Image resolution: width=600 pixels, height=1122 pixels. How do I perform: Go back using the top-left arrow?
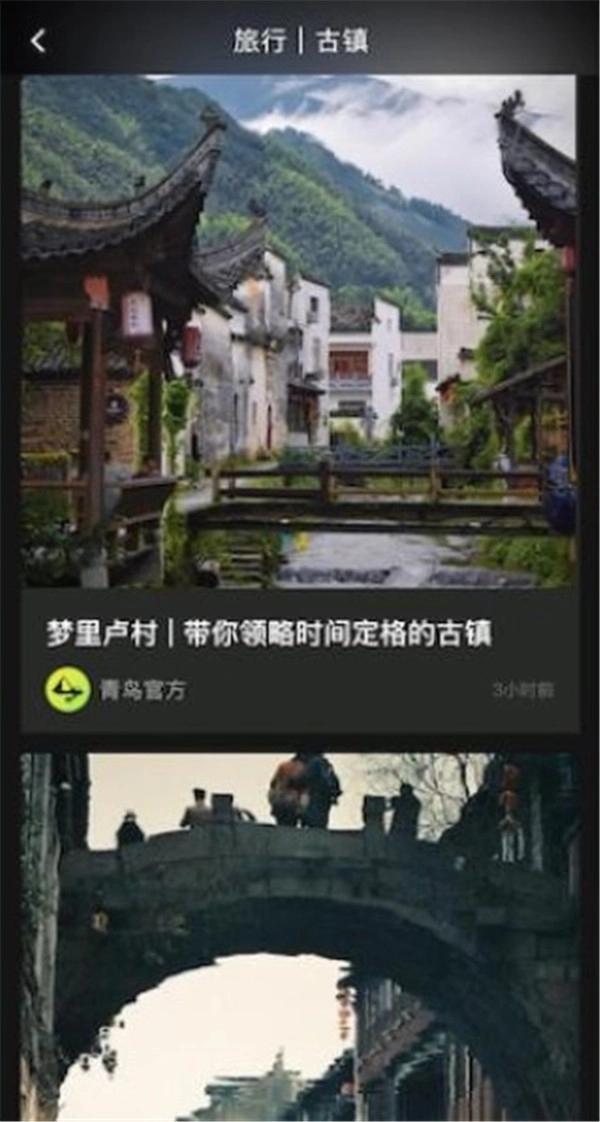38,41
